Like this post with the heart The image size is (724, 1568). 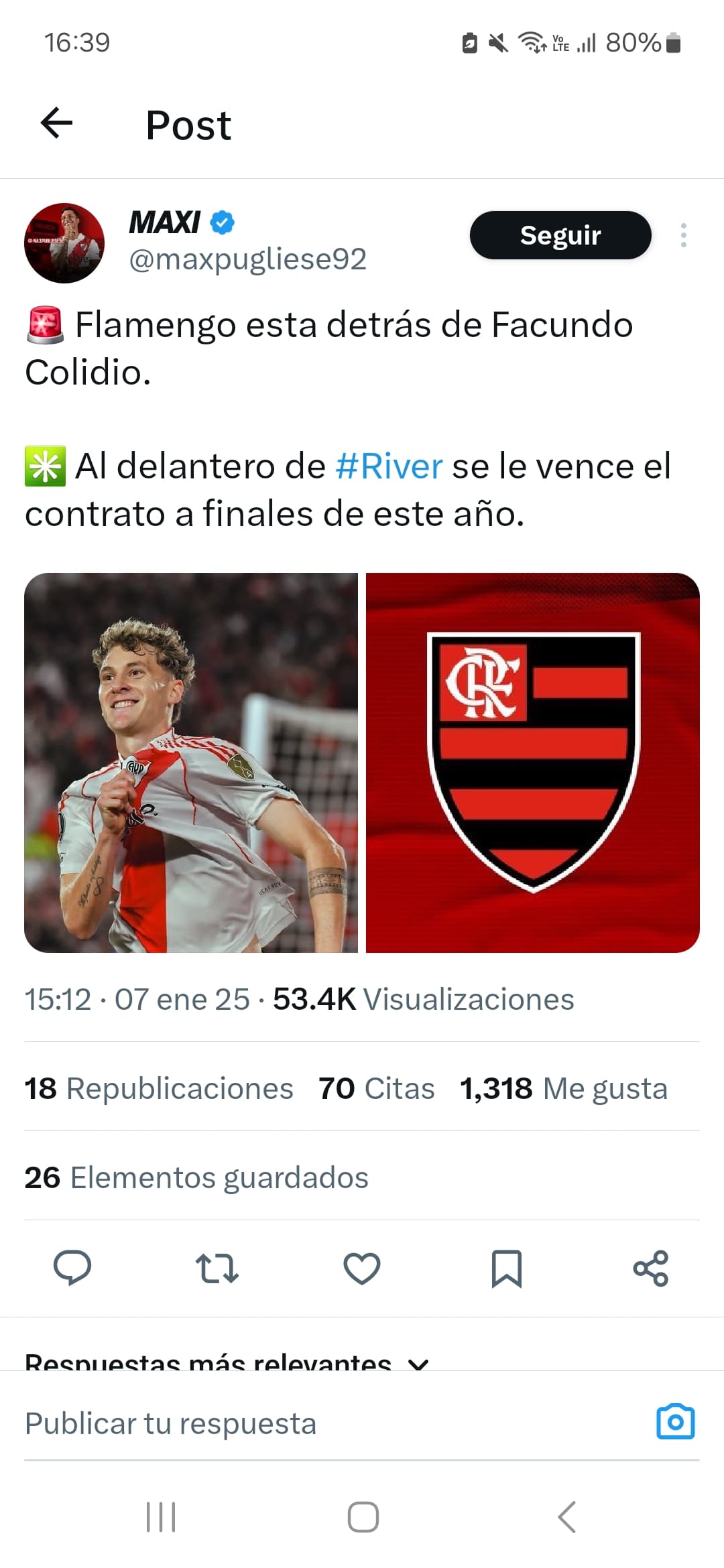pos(362,1268)
